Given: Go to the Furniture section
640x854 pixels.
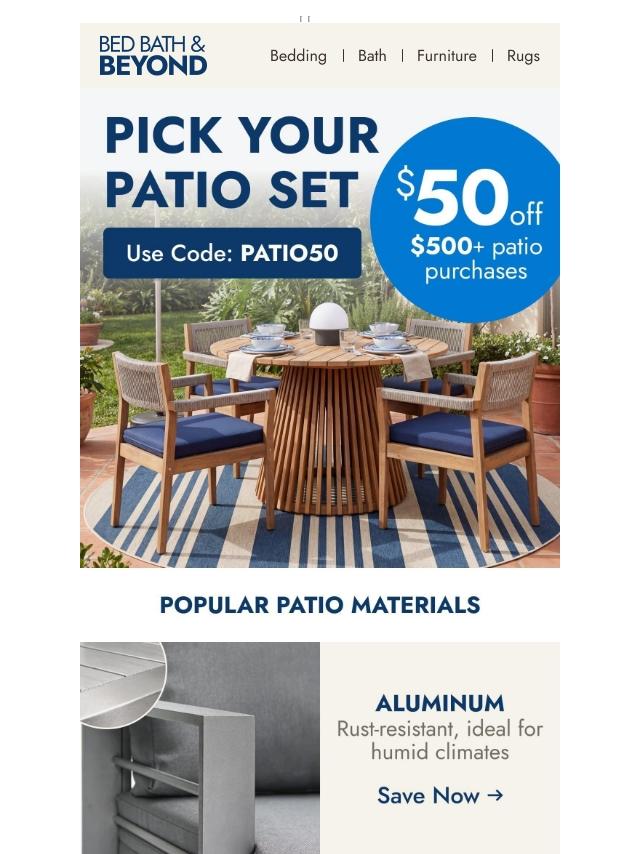Looking at the screenshot, I should [446, 56].
